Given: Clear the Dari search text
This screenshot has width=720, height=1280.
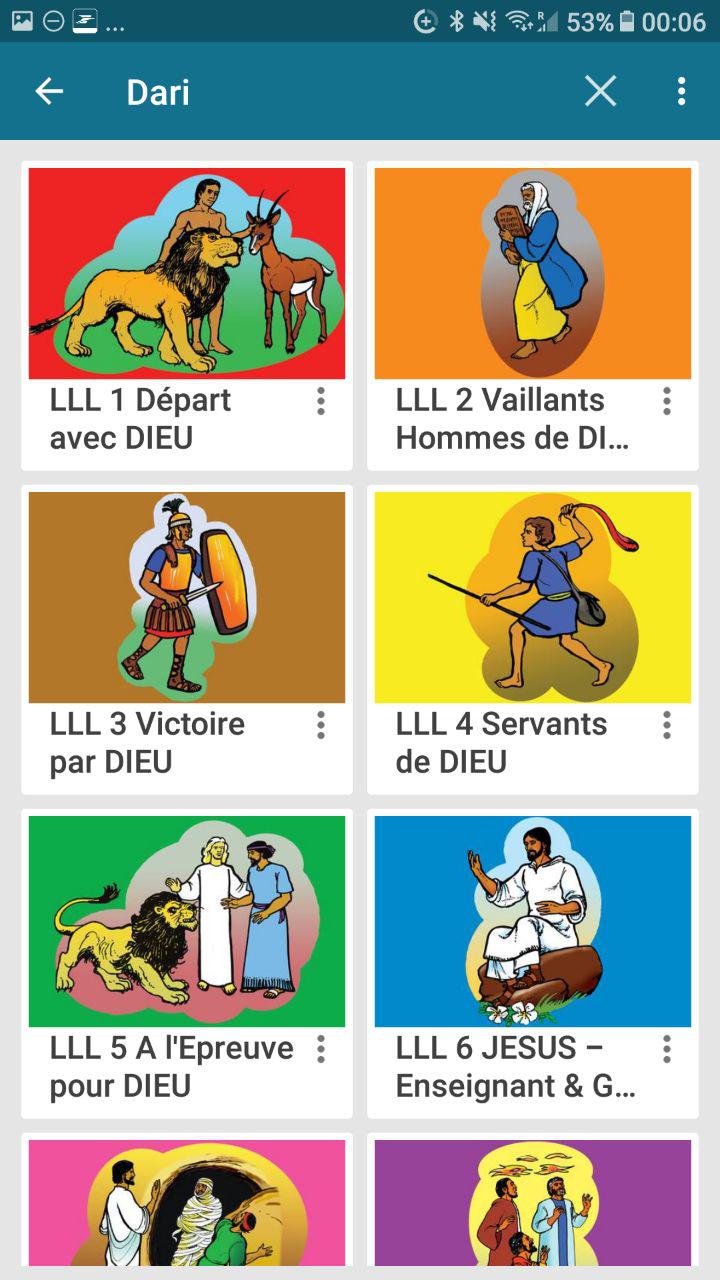Looking at the screenshot, I should tap(600, 92).
